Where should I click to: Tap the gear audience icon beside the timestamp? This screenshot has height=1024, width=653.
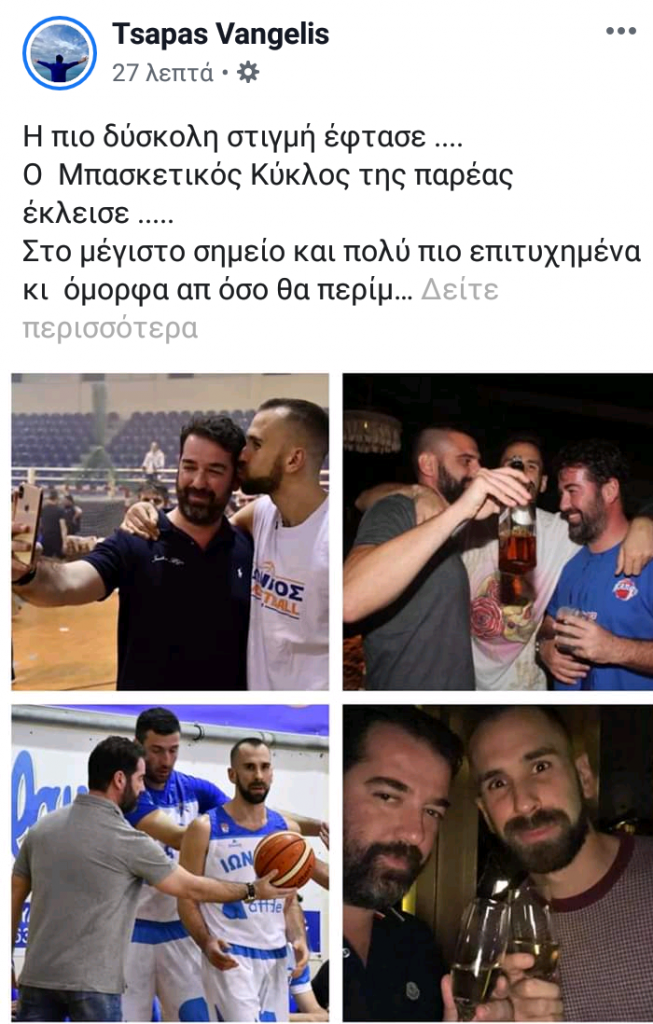pos(247,72)
